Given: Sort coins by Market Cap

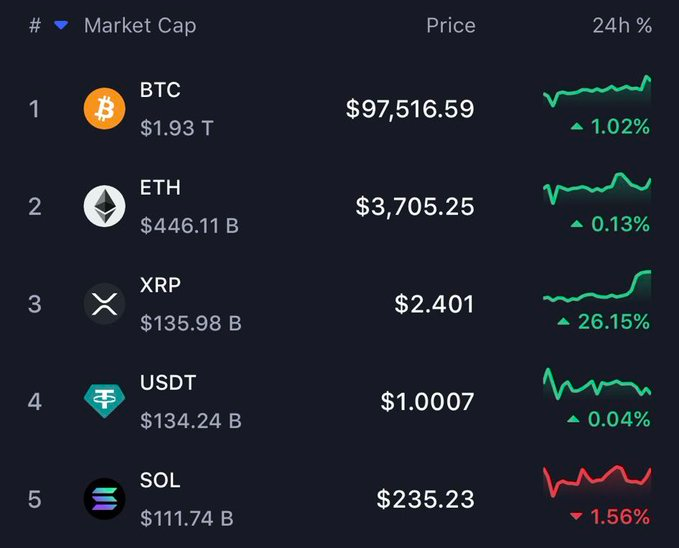Looking at the screenshot, I should (x=139, y=26).
